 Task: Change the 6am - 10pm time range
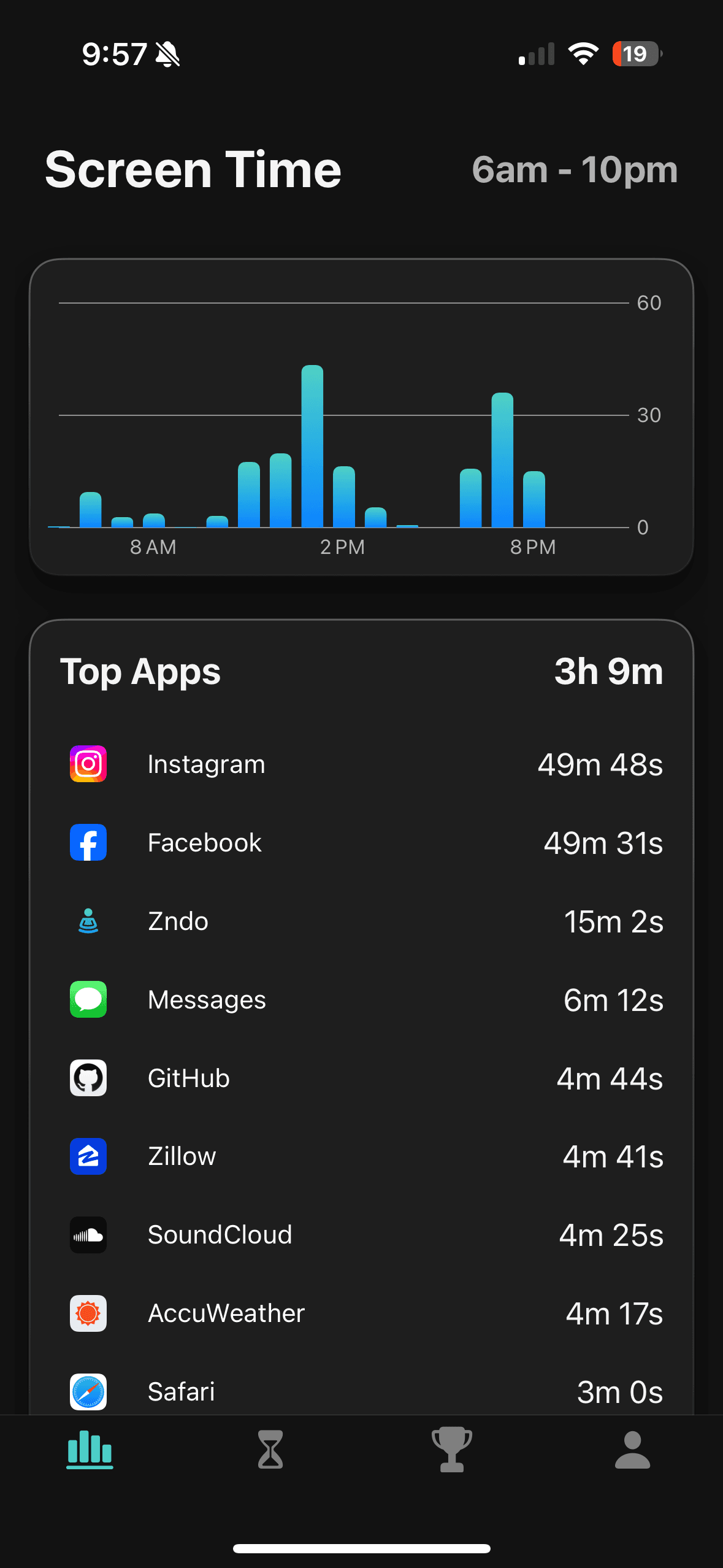[x=574, y=170]
